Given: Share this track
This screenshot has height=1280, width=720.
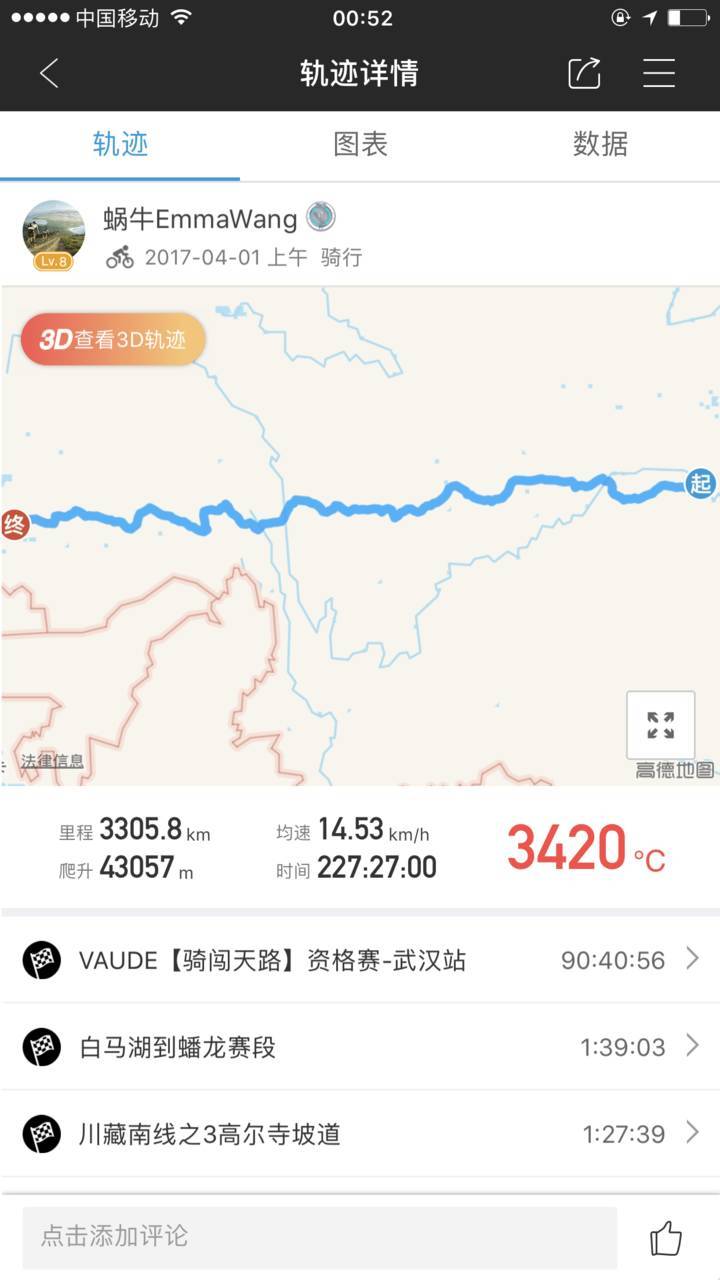Looking at the screenshot, I should [x=584, y=73].
